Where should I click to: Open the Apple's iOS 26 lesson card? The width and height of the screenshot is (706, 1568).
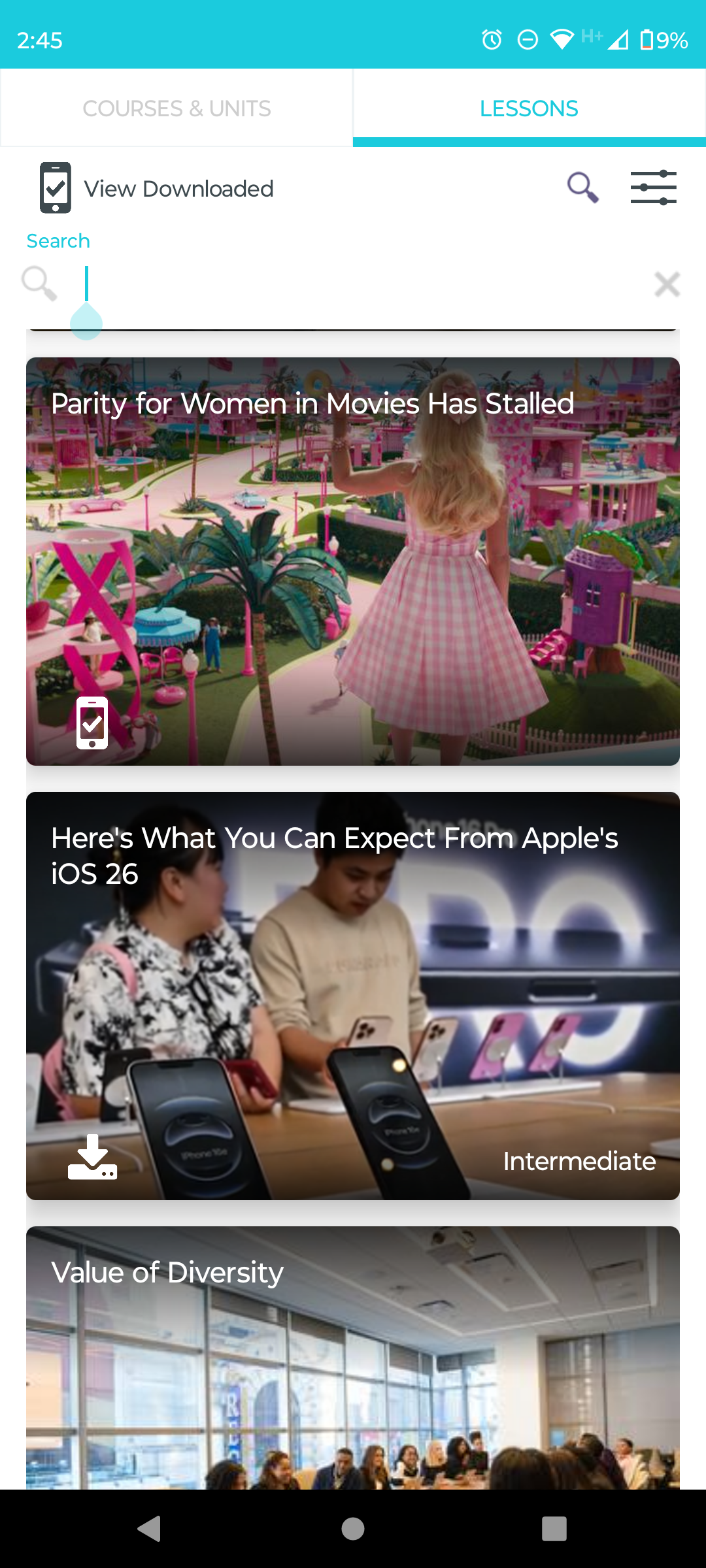[x=353, y=980]
